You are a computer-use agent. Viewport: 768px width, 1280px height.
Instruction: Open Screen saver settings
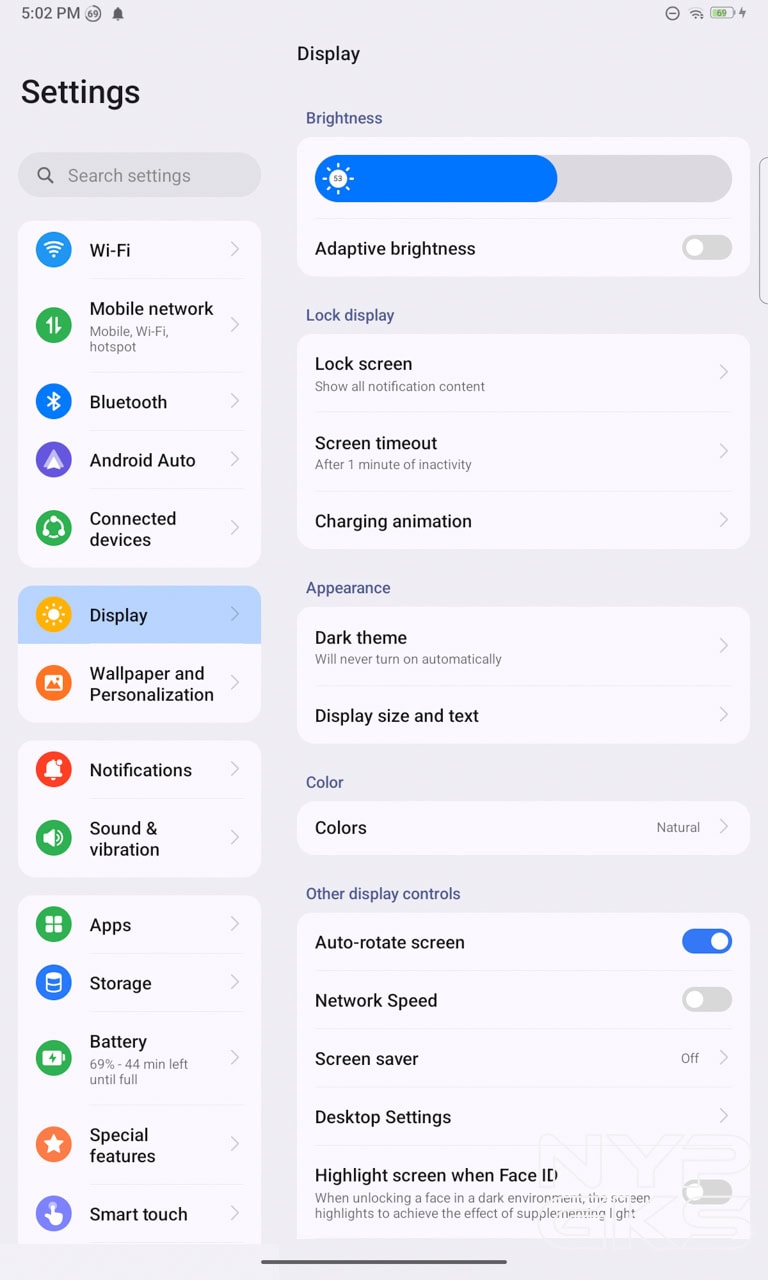click(522, 1059)
